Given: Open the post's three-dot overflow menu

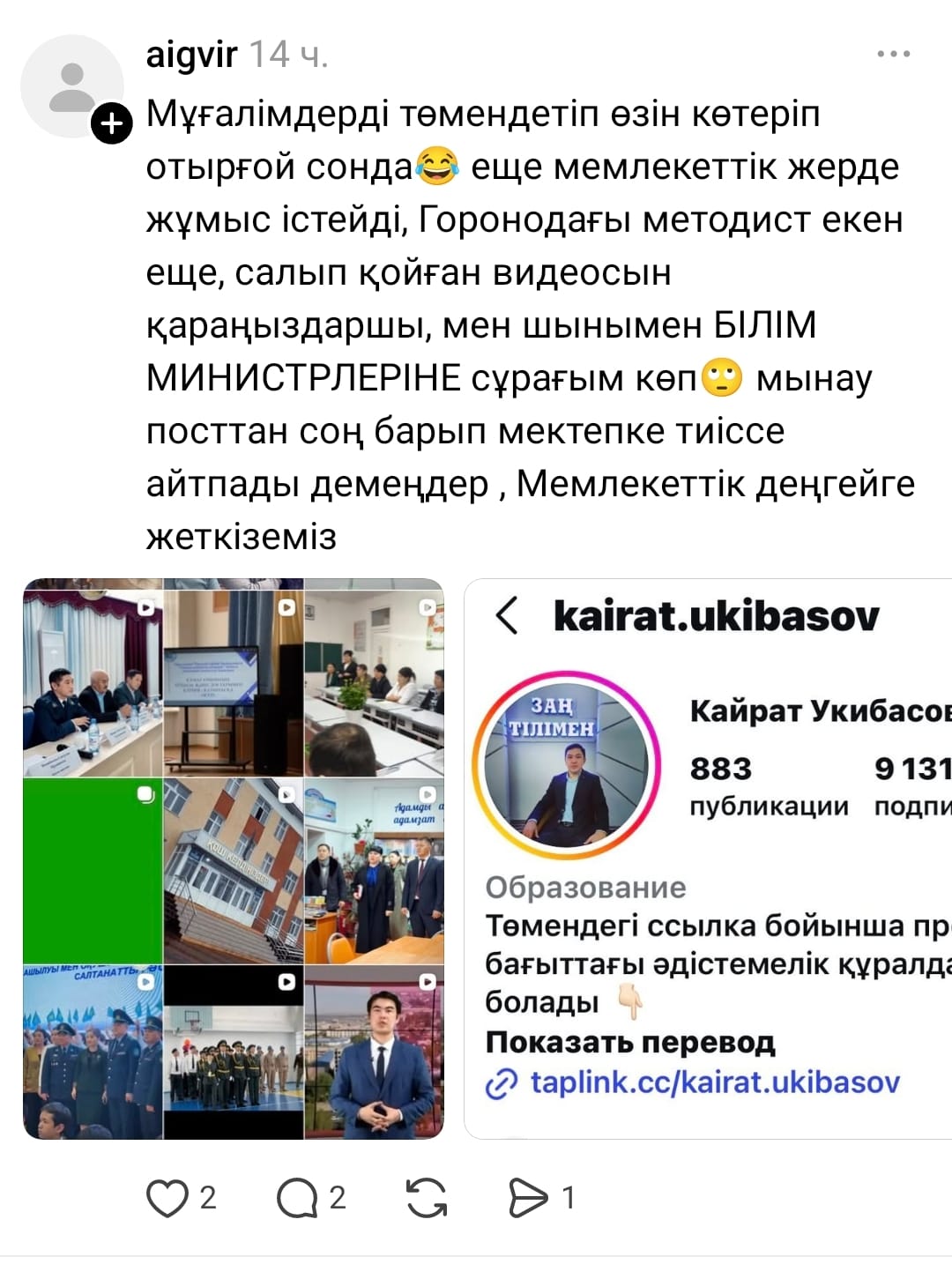Looking at the screenshot, I should point(893,55).
